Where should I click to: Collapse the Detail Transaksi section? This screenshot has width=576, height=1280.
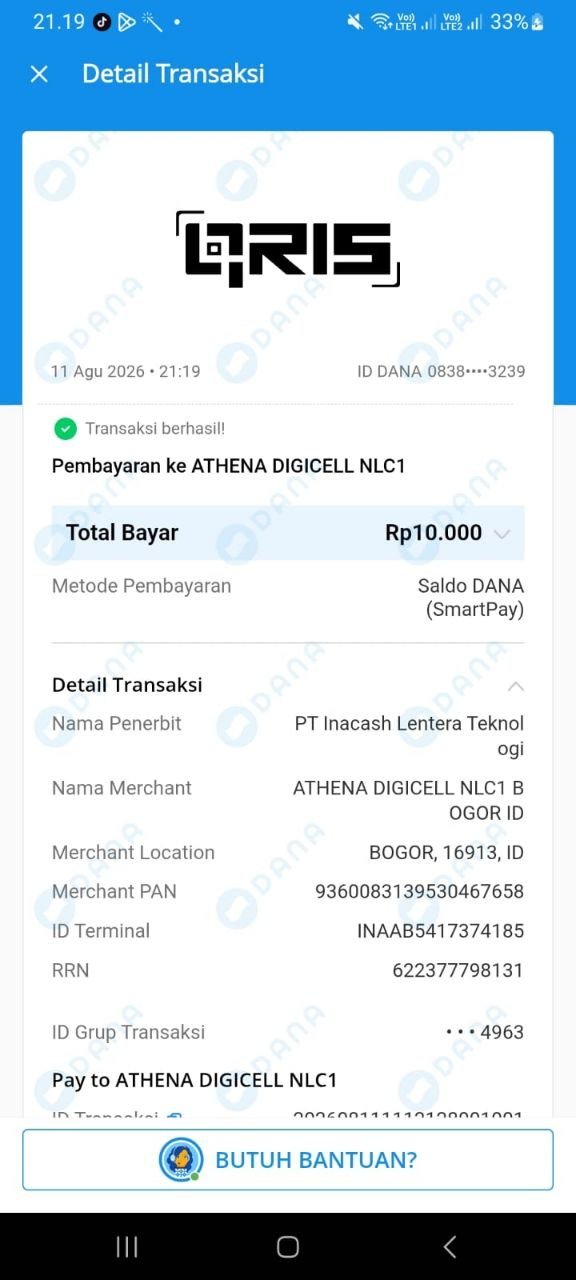tap(515, 686)
